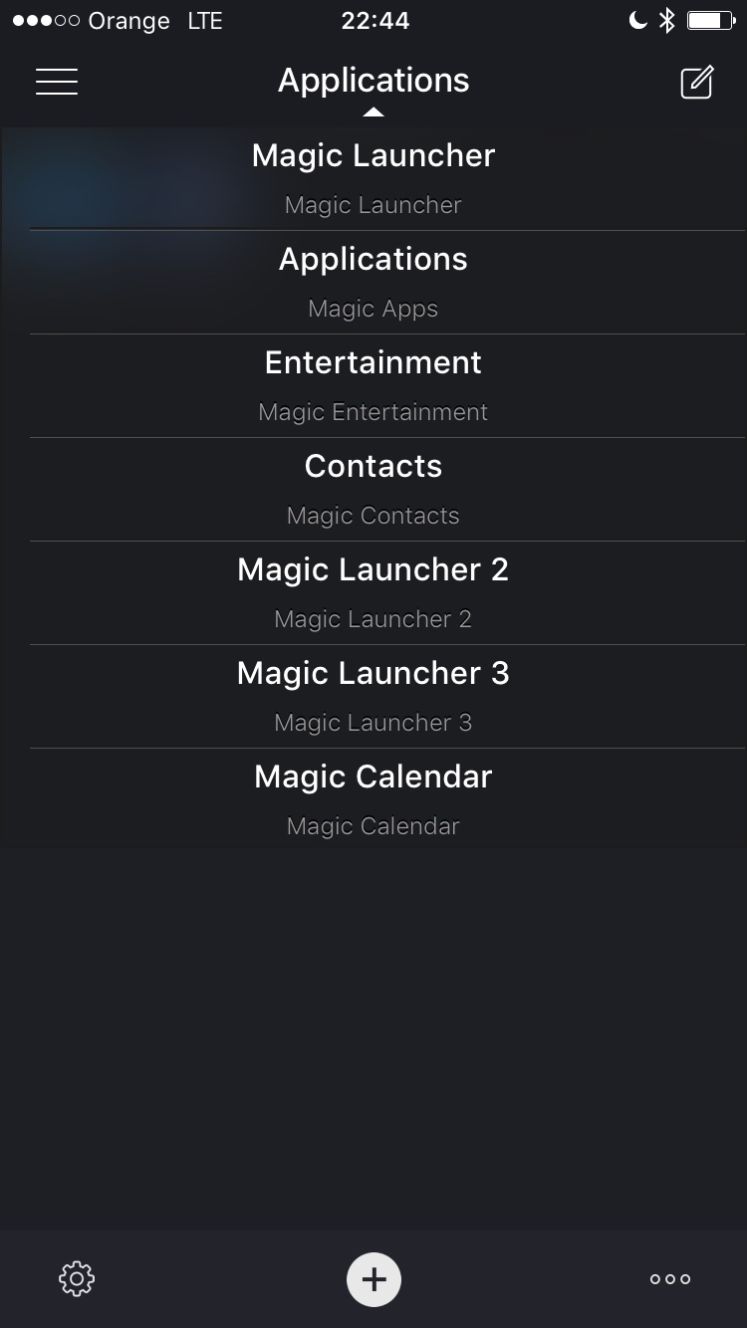Collapse the Applications title dropdown

point(373,90)
